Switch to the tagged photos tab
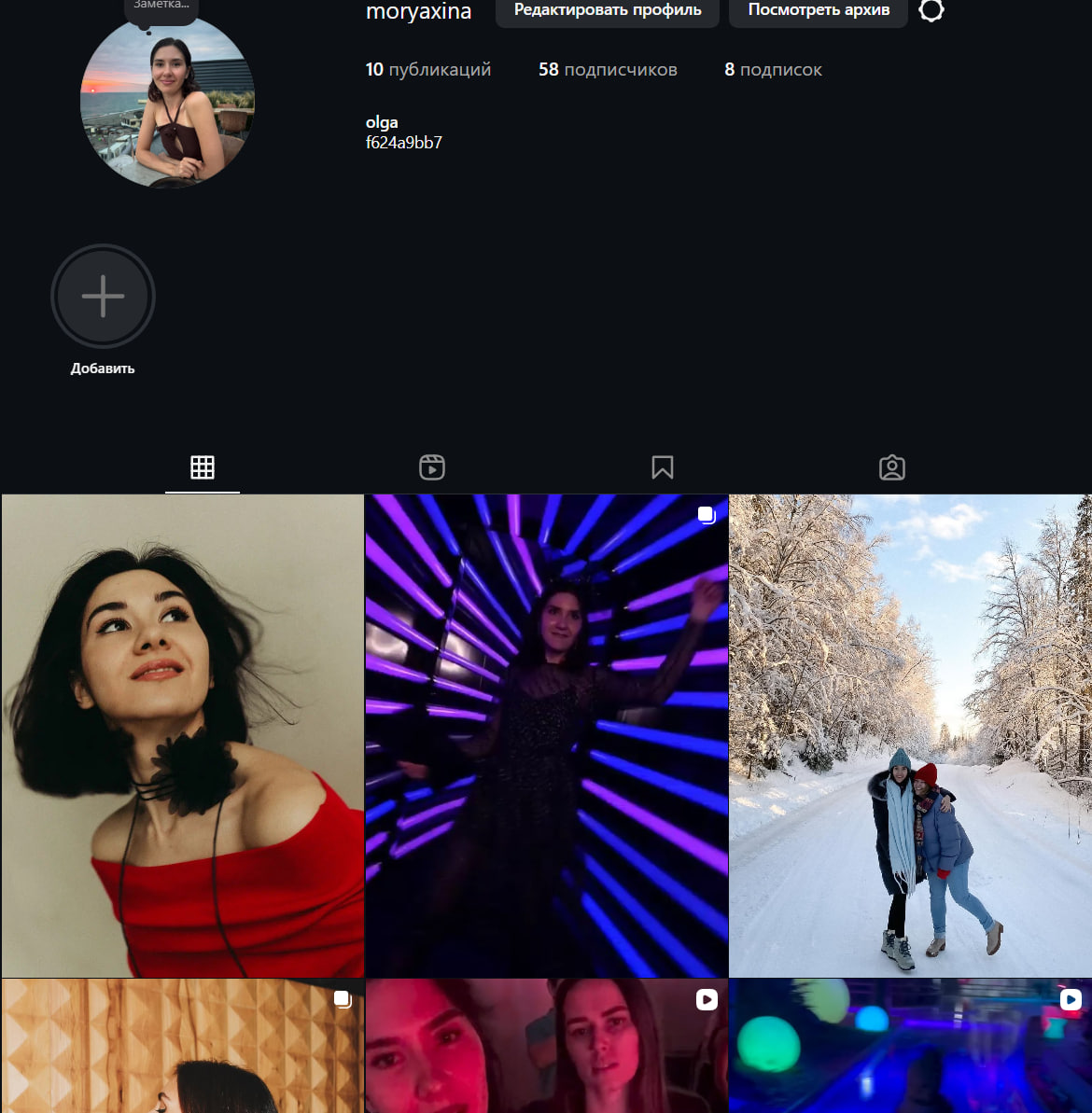This screenshot has width=1092, height=1113. point(892,467)
